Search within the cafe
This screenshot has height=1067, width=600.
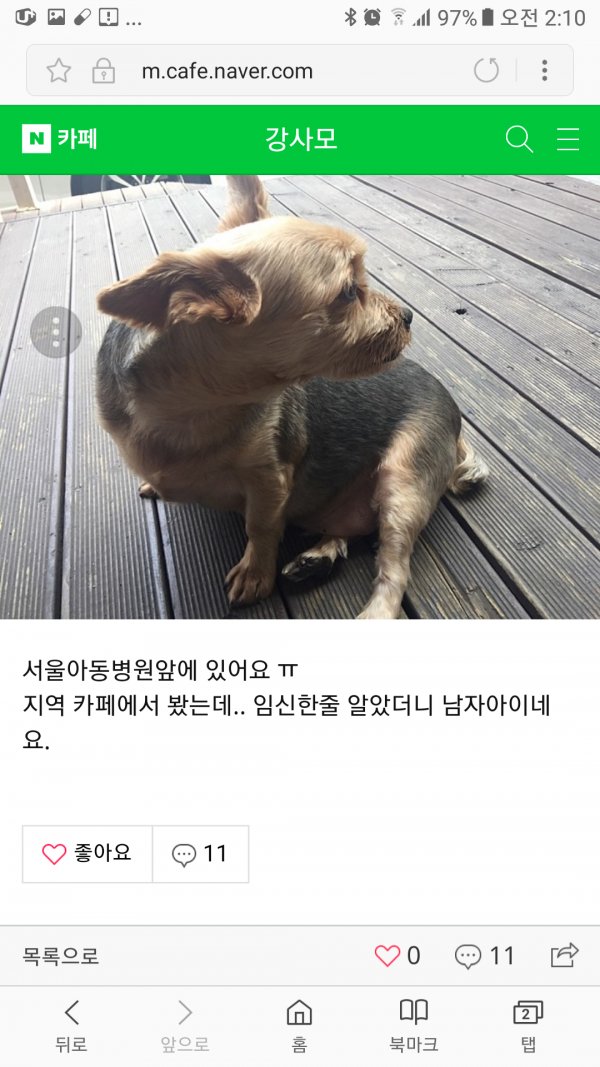(x=519, y=139)
